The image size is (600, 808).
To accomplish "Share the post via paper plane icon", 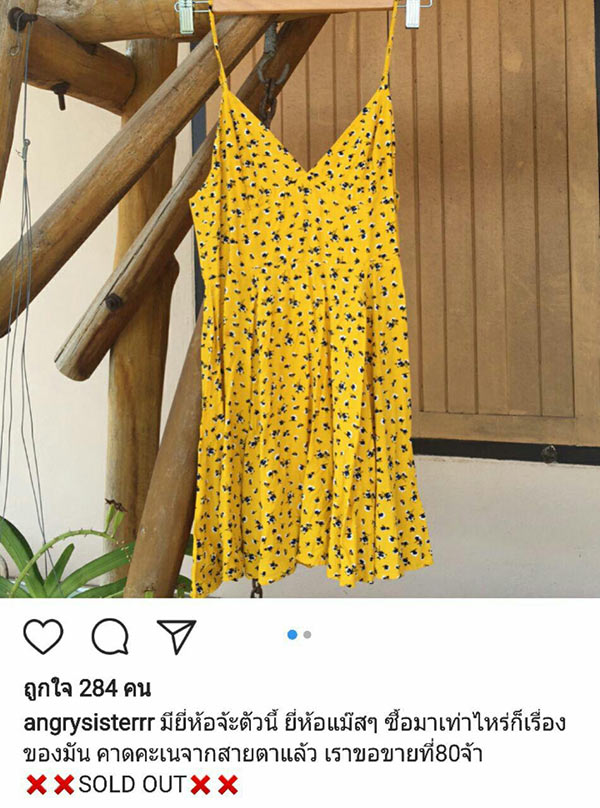I will click(176, 637).
